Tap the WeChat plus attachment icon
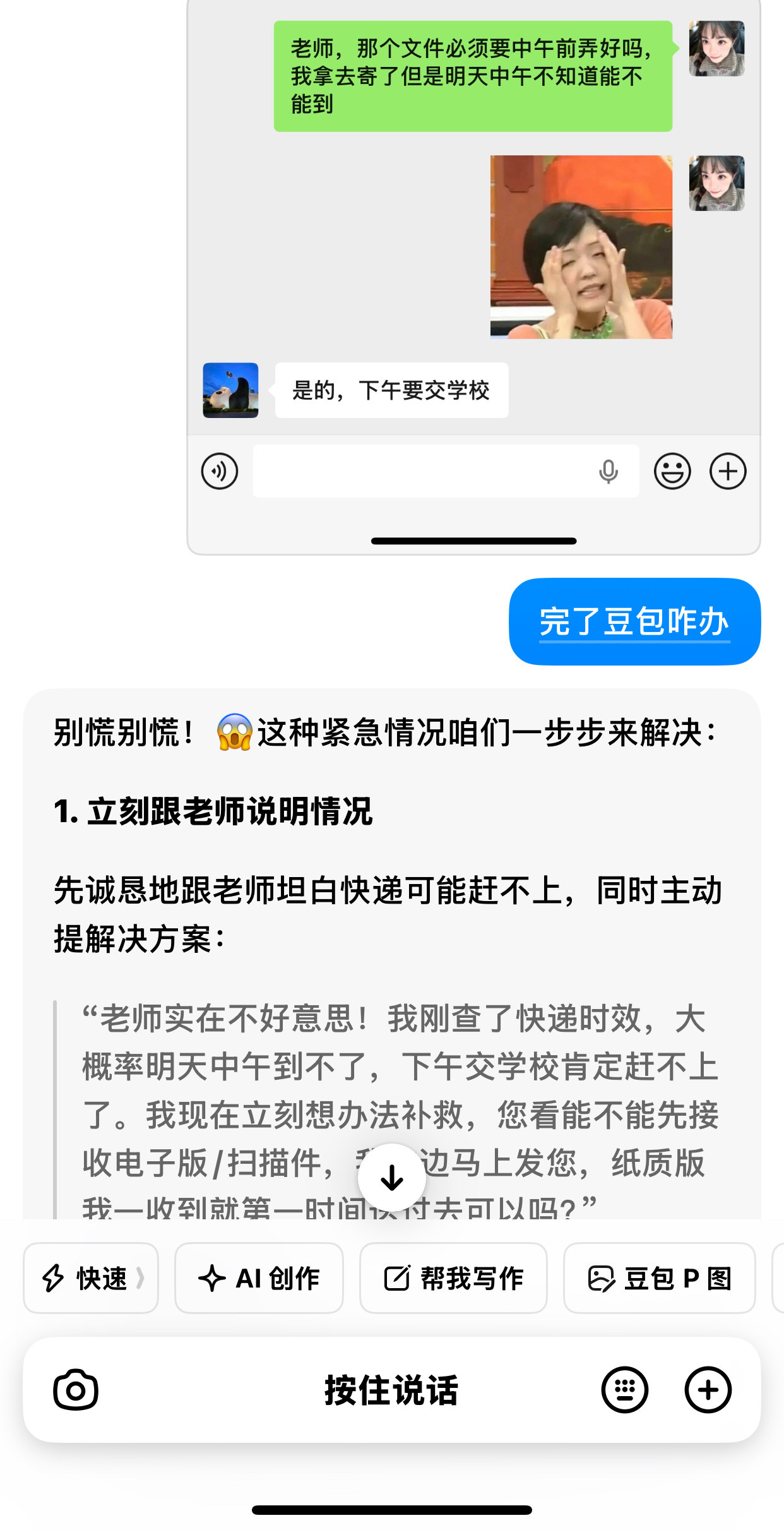This screenshot has height=1530, width=784. tap(729, 471)
